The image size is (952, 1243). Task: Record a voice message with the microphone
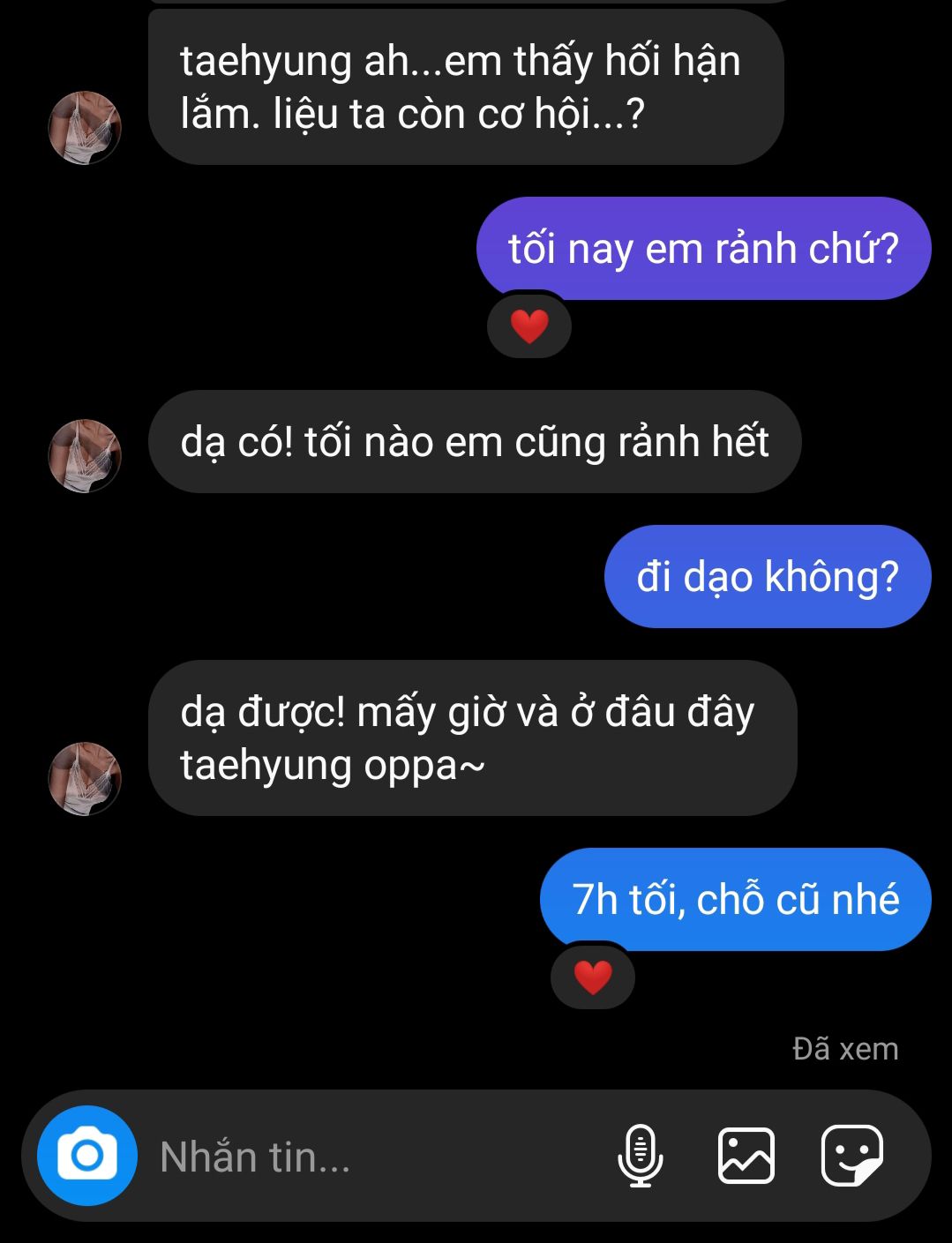[641, 1156]
